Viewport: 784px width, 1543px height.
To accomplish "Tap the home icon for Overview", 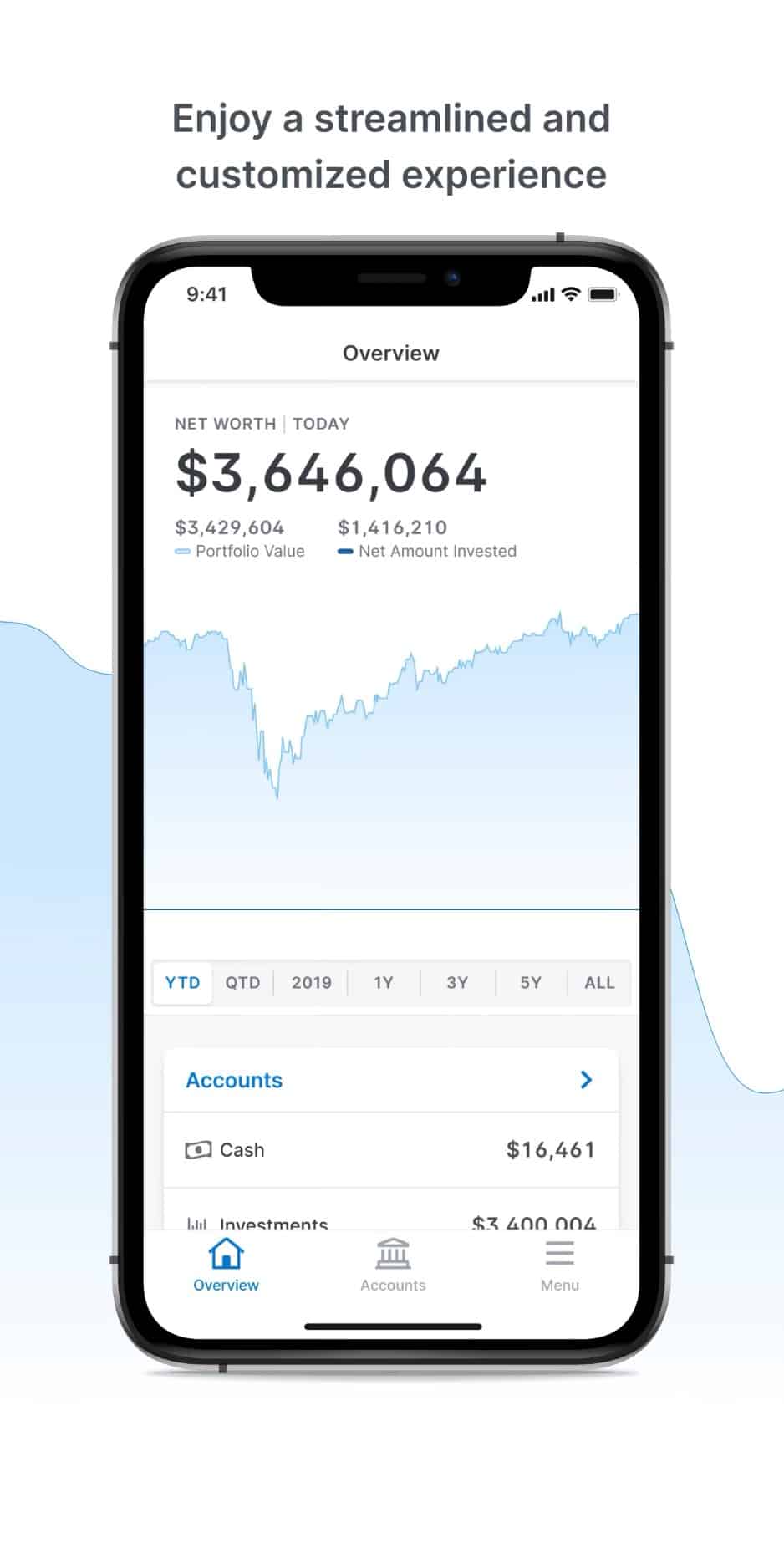I will [x=225, y=1254].
